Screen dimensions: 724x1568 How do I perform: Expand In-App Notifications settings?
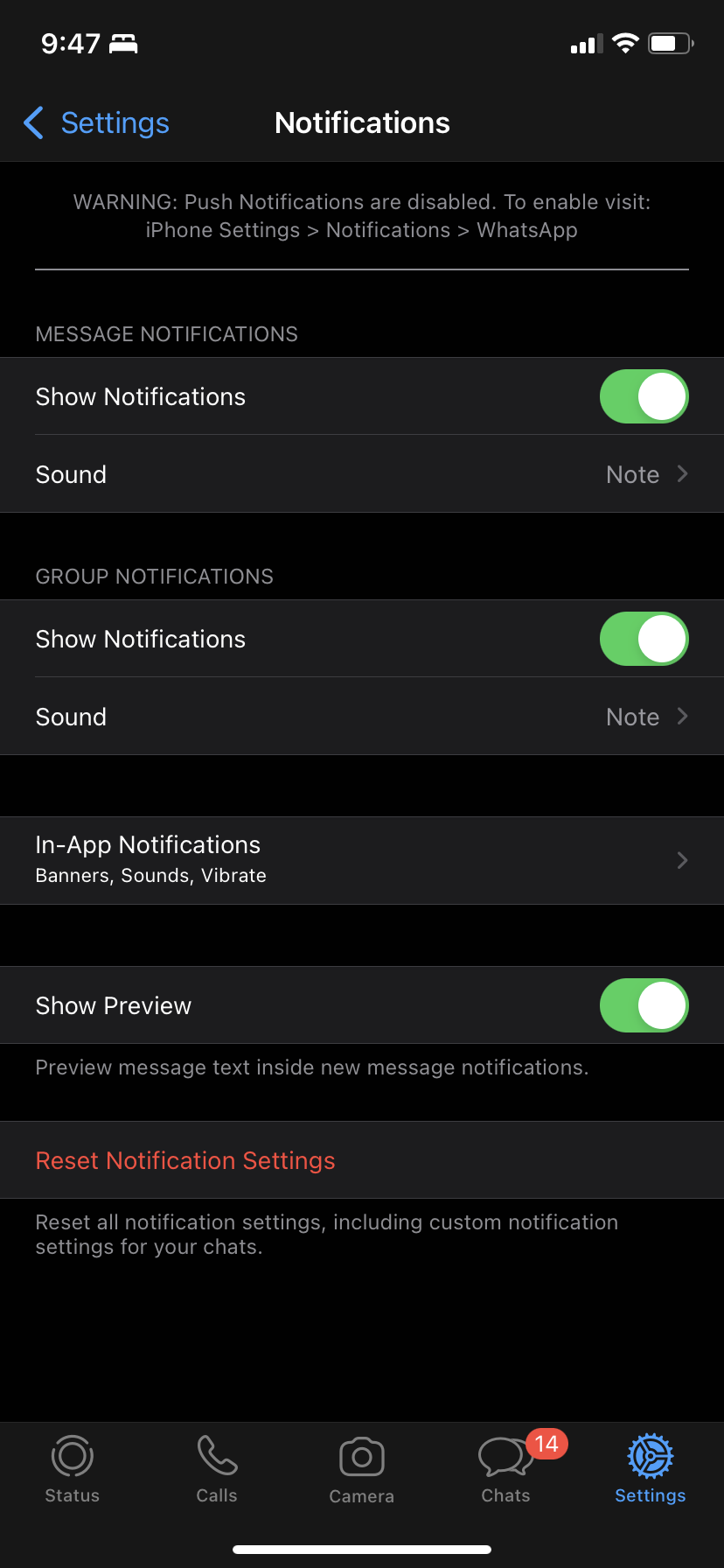point(362,859)
